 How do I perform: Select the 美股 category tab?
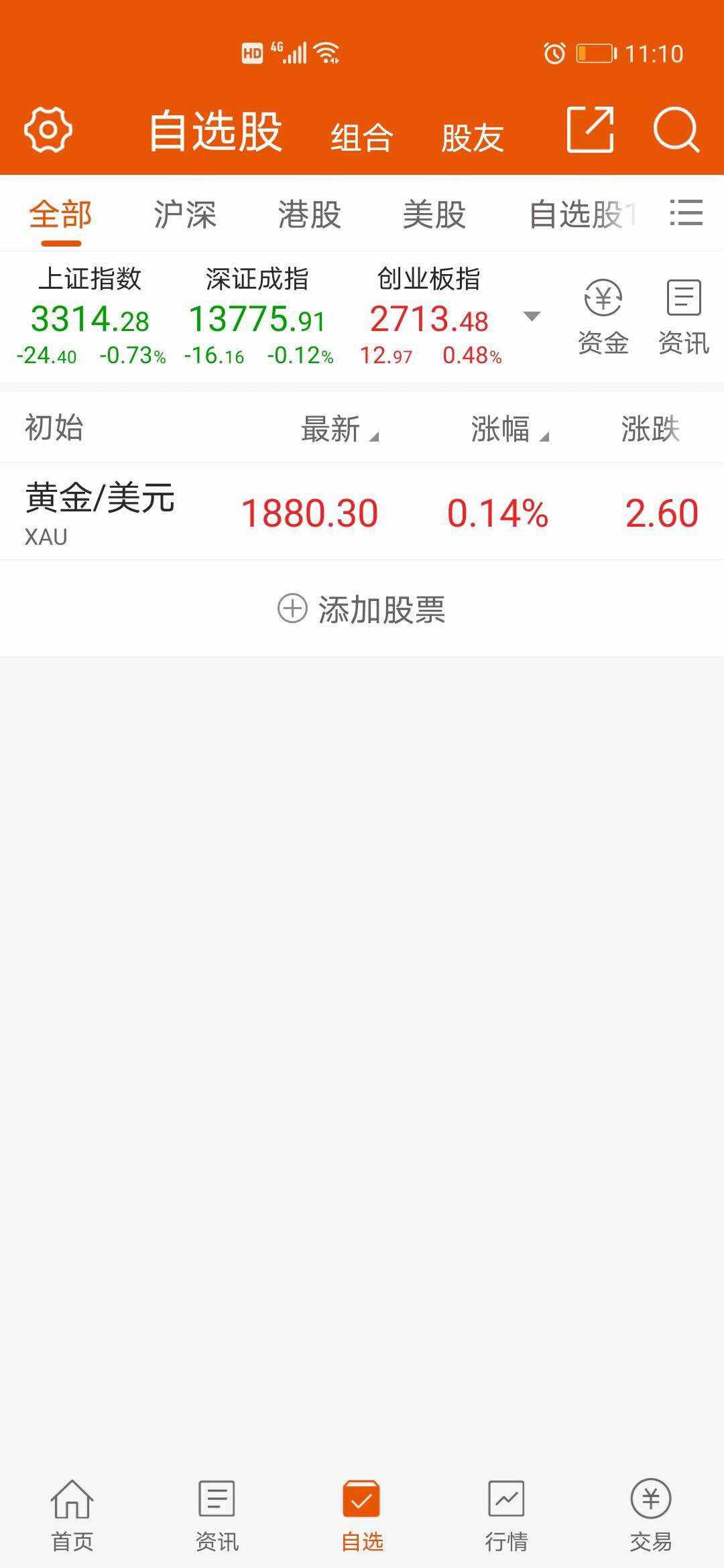coord(434,214)
